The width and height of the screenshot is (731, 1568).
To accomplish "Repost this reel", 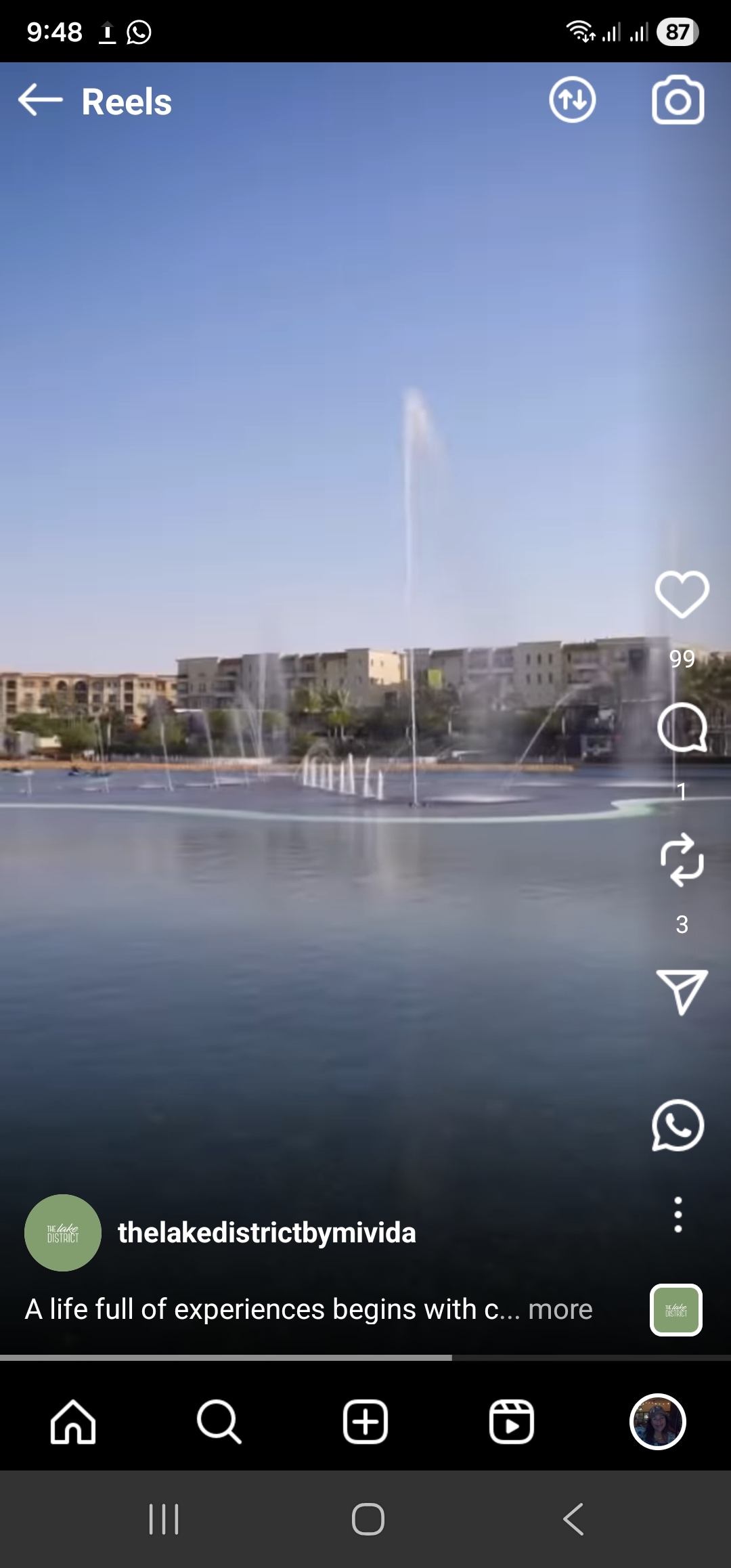I will [x=682, y=860].
